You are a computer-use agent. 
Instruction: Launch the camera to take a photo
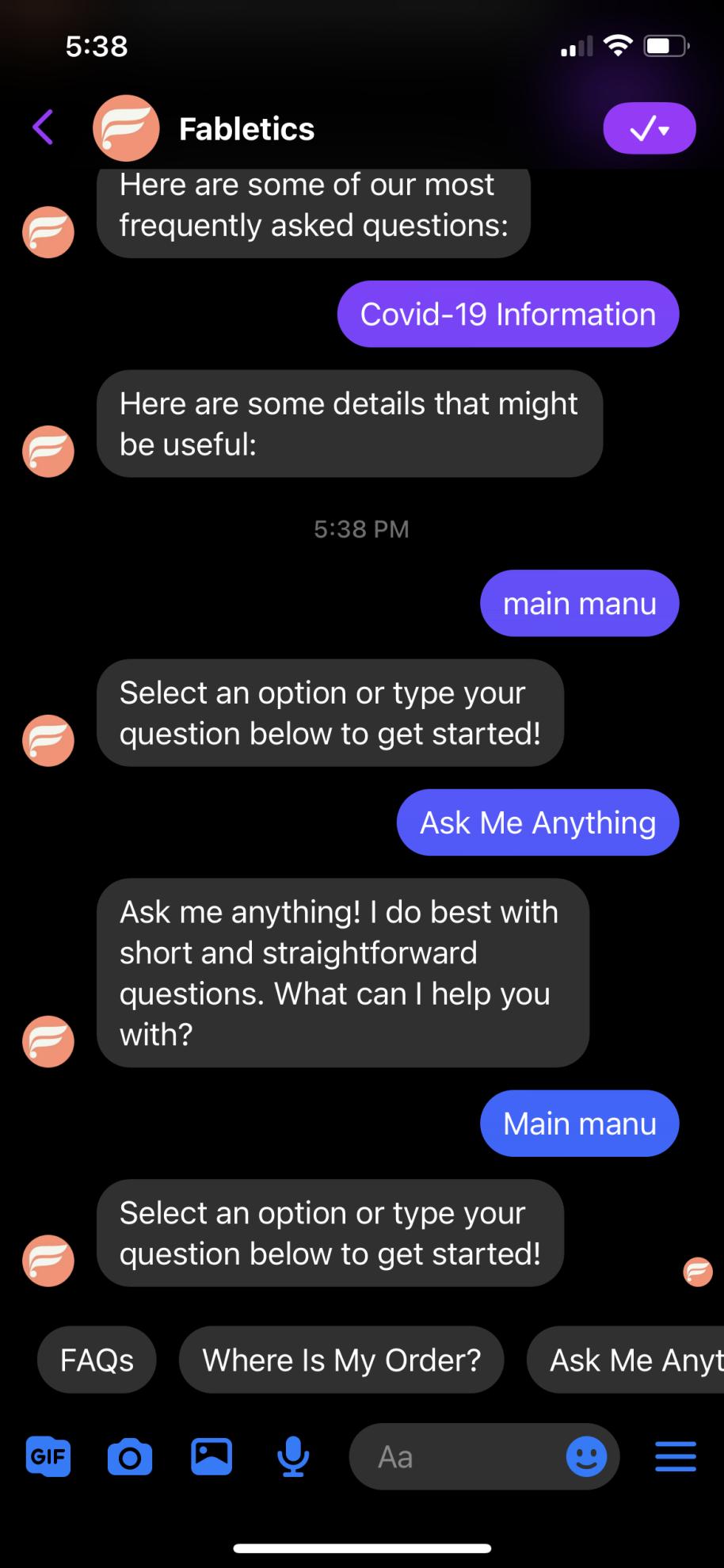pyautogui.click(x=130, y=1456)
